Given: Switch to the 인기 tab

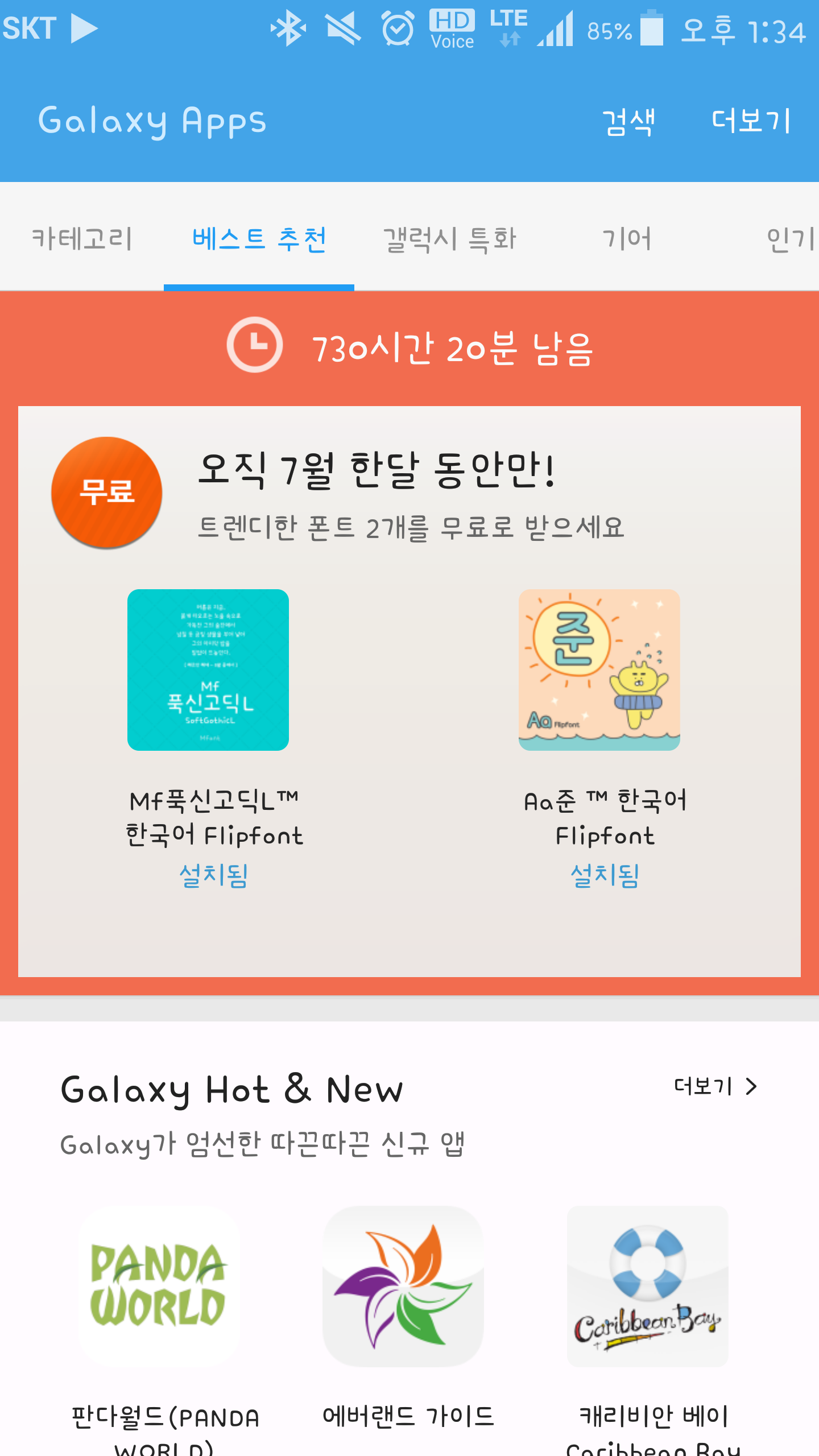Looking at the screenshot, I should click(791, 238).
